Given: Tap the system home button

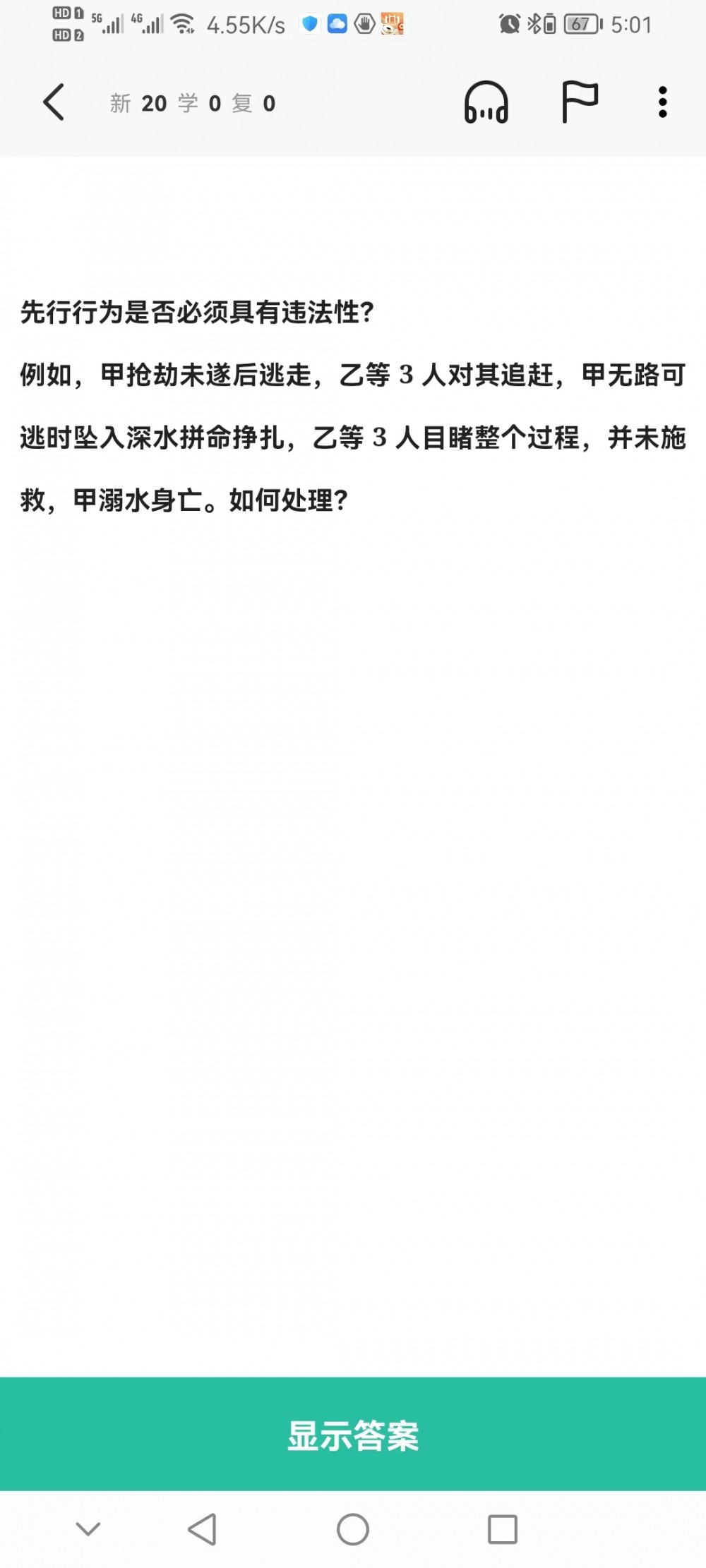Looking at the screenshot, I should 353,1530.
